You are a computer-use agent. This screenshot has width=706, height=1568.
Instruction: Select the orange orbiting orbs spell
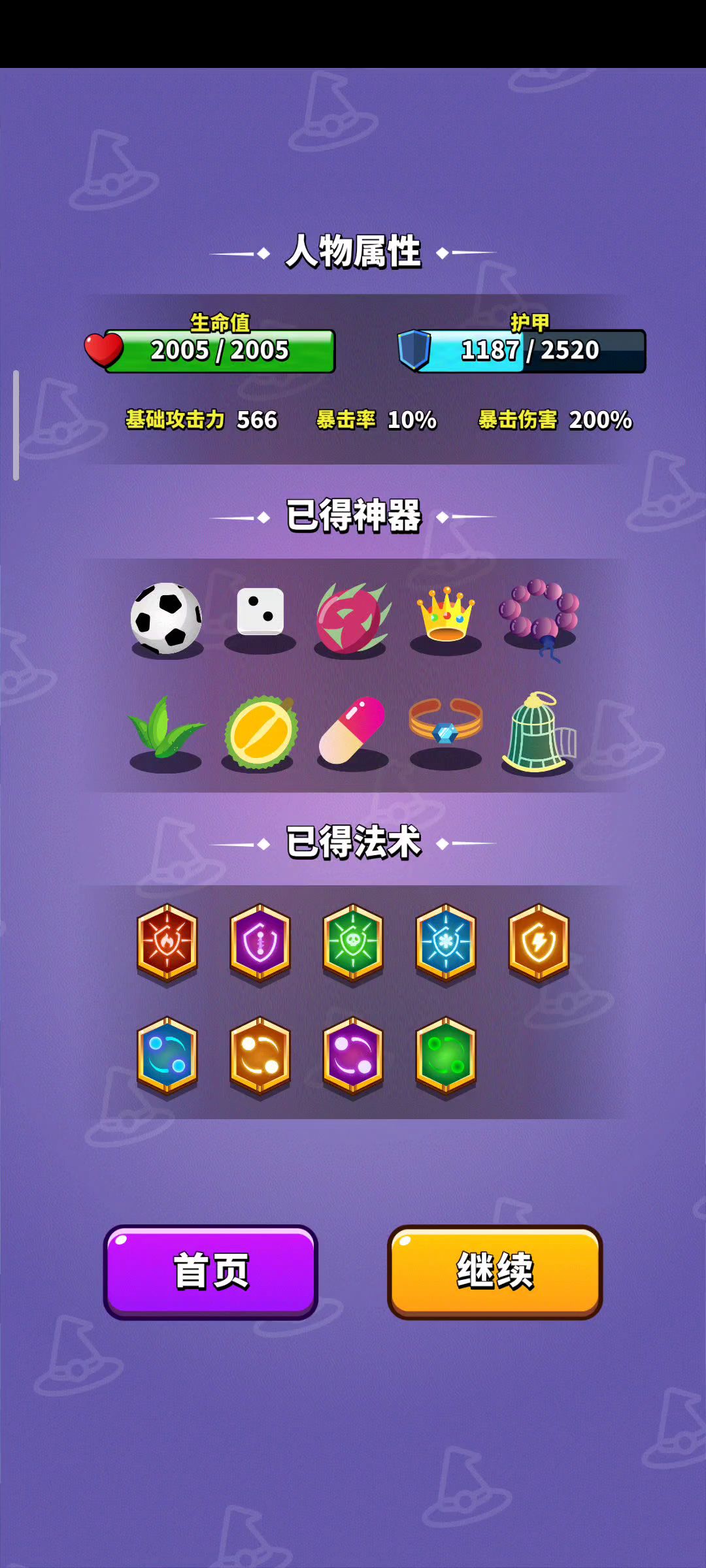click(260, 1055)
